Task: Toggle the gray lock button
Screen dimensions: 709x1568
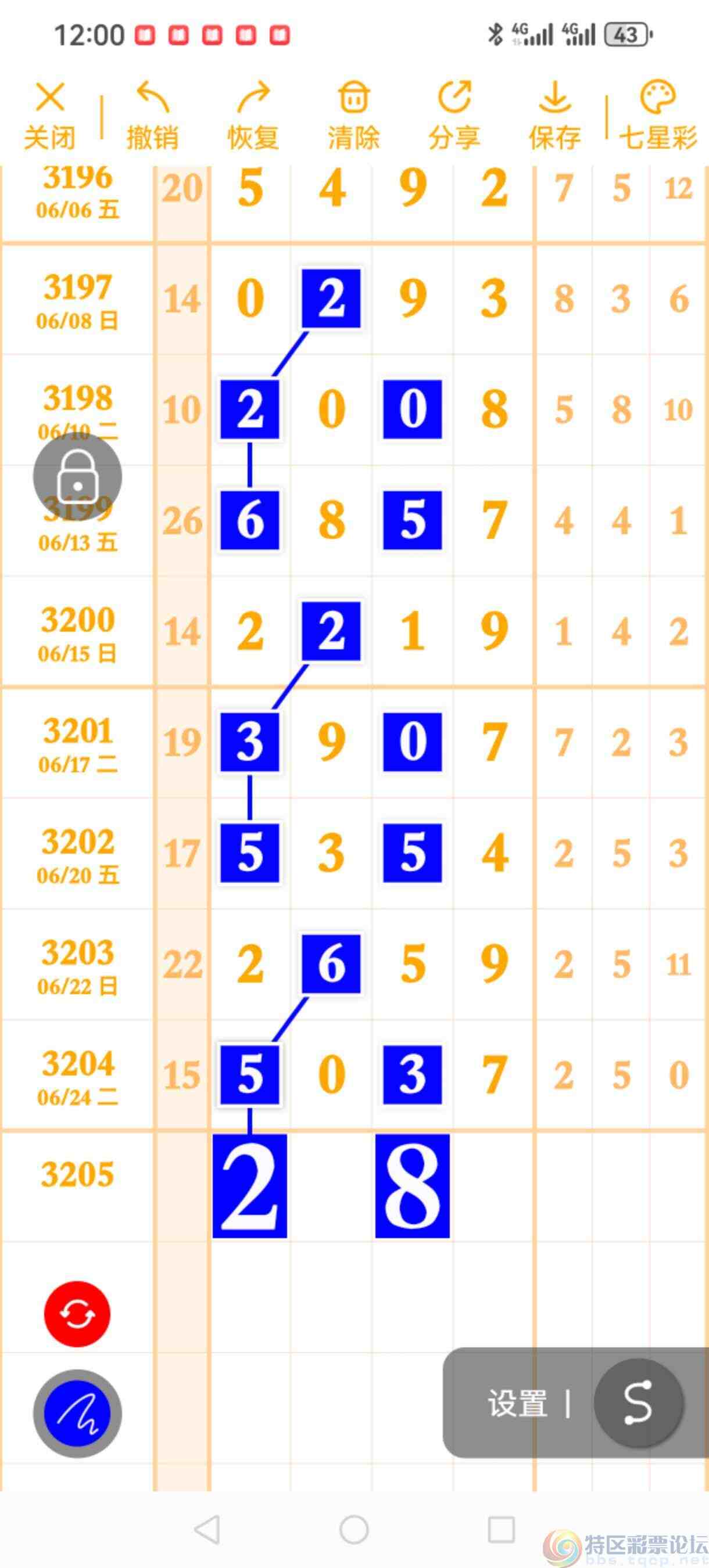Action: [77, 477]
